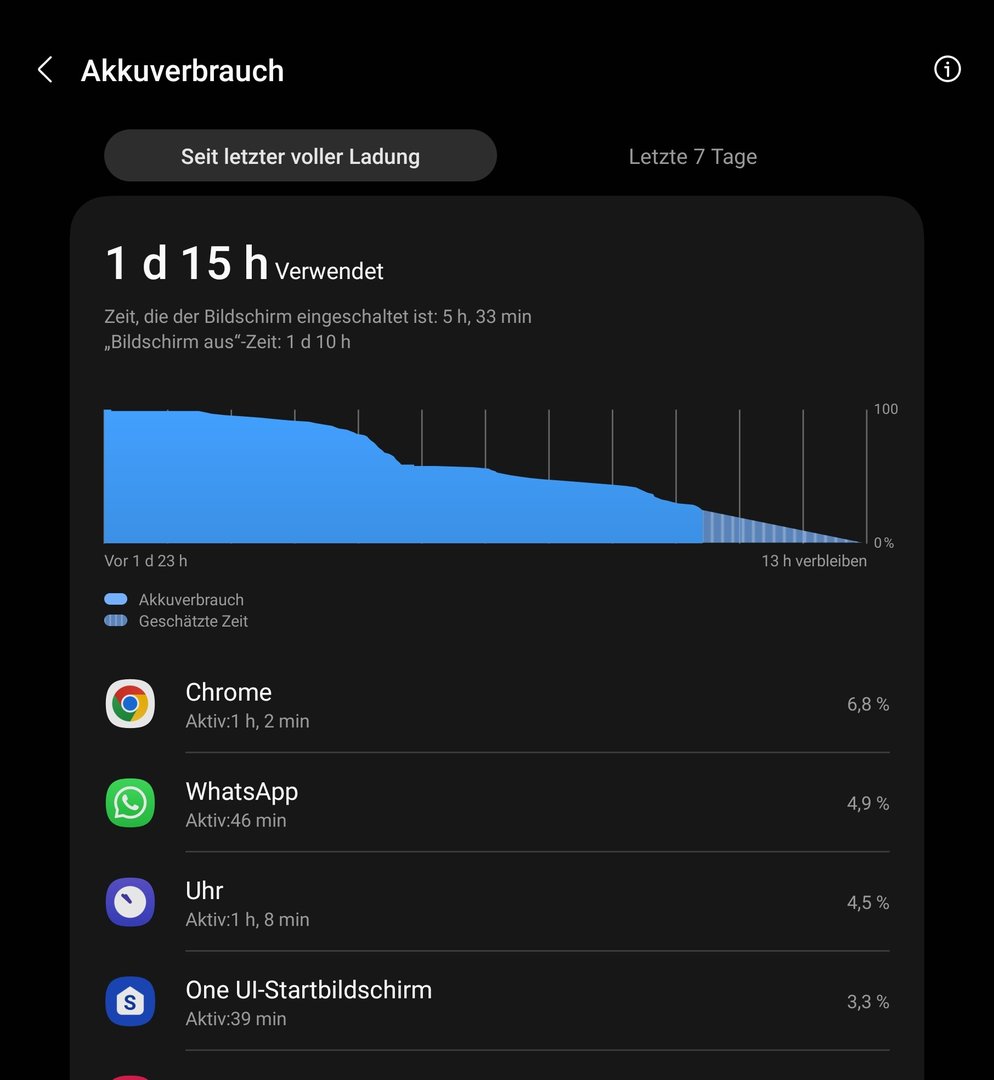View Uhr app battery usage
Viewport: 994px width, 1080px height.
(496, 903)
